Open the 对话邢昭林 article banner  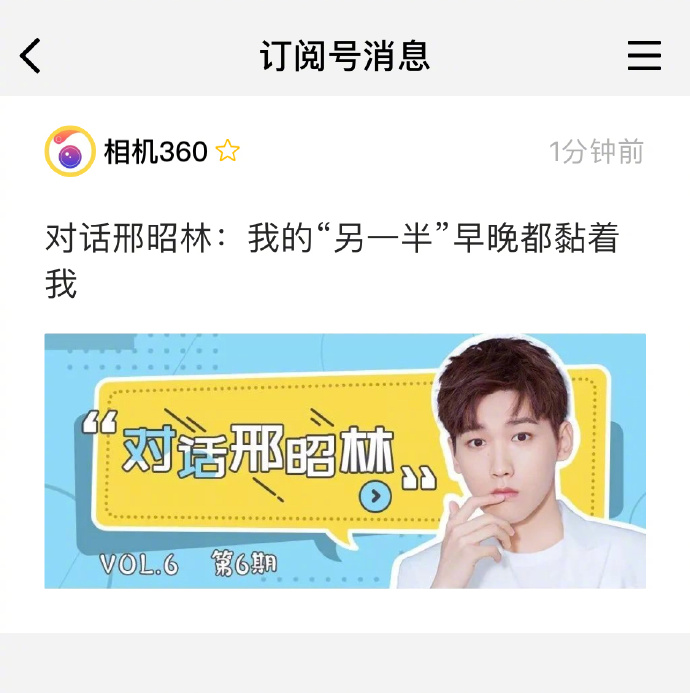[x=344, y=460]
